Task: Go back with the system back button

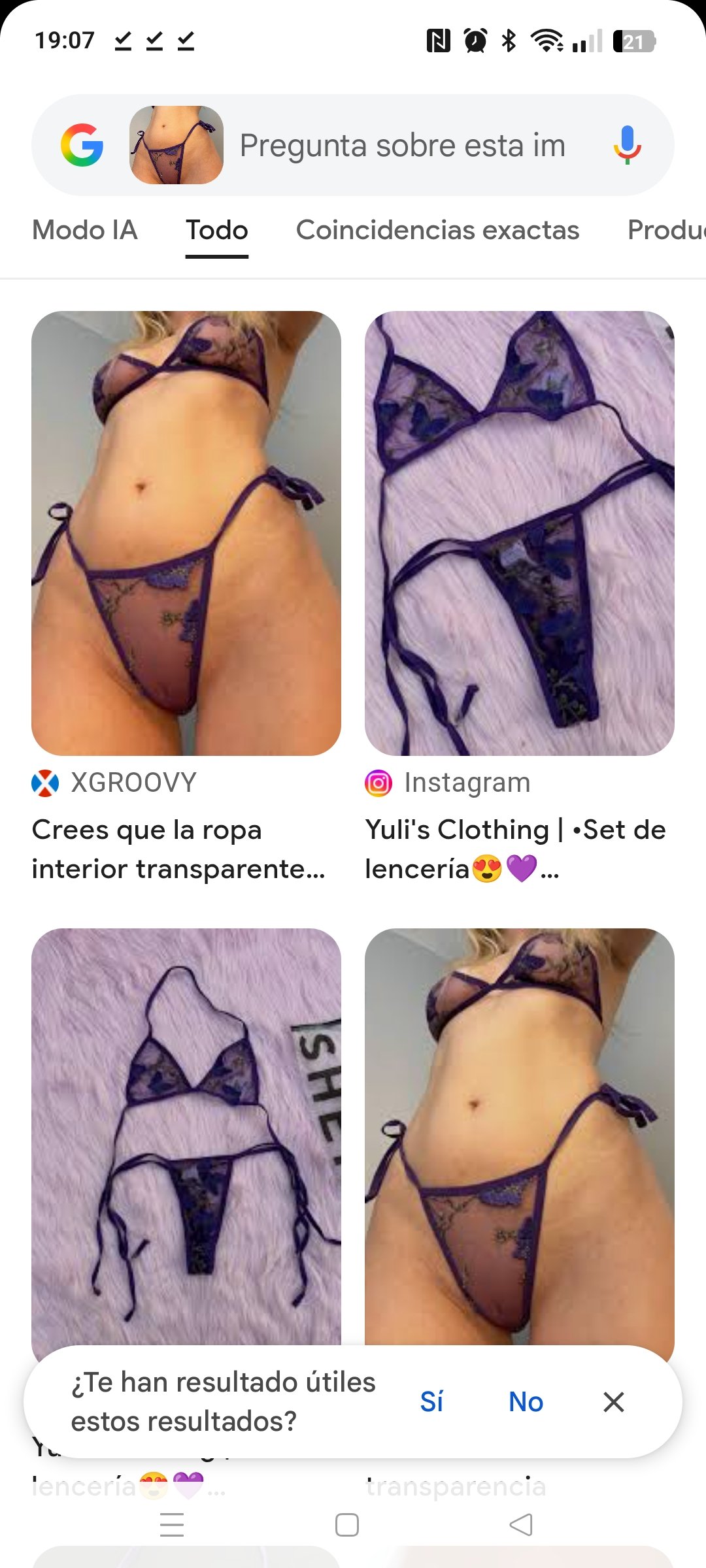Action: 521,1525
